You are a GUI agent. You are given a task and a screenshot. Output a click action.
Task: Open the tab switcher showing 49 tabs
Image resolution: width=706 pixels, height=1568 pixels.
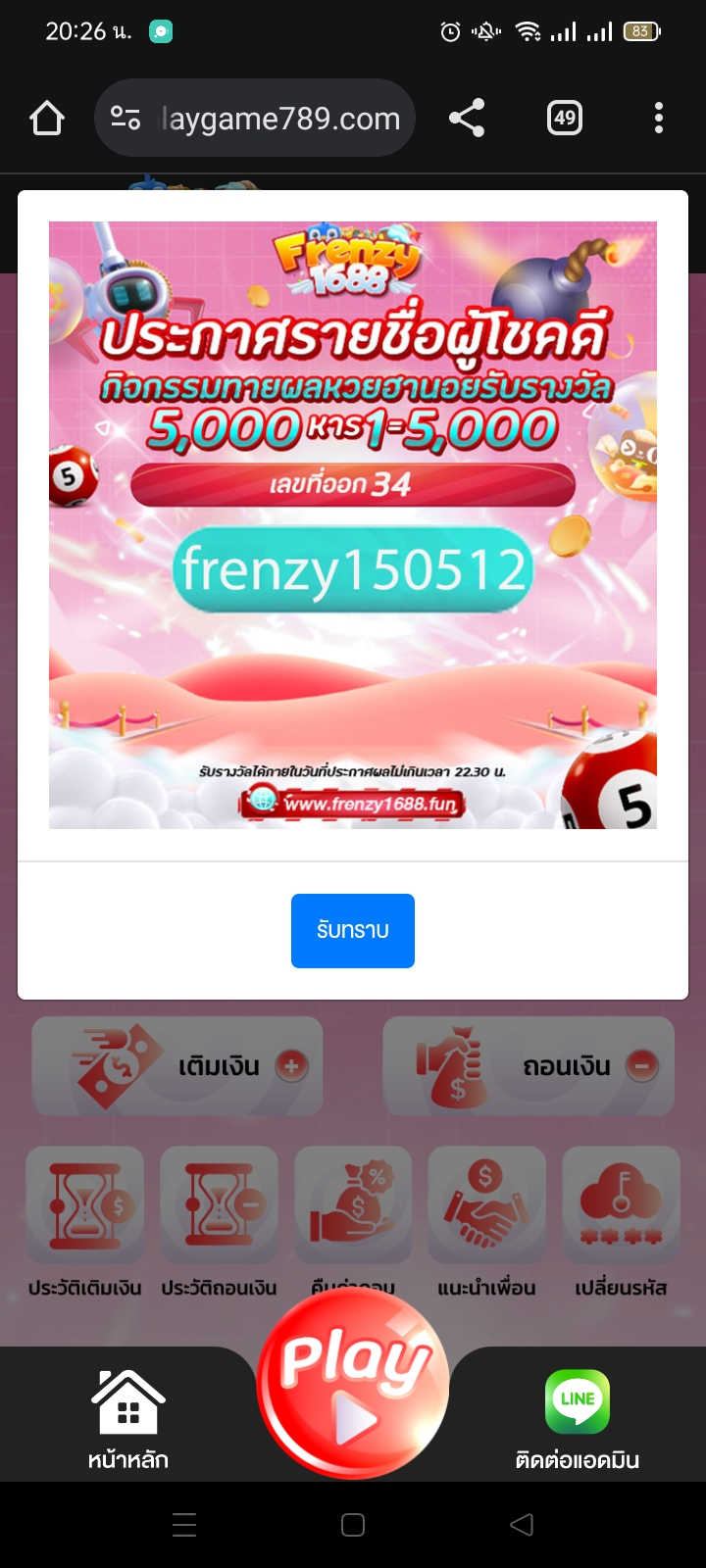(x=565, y=119)
